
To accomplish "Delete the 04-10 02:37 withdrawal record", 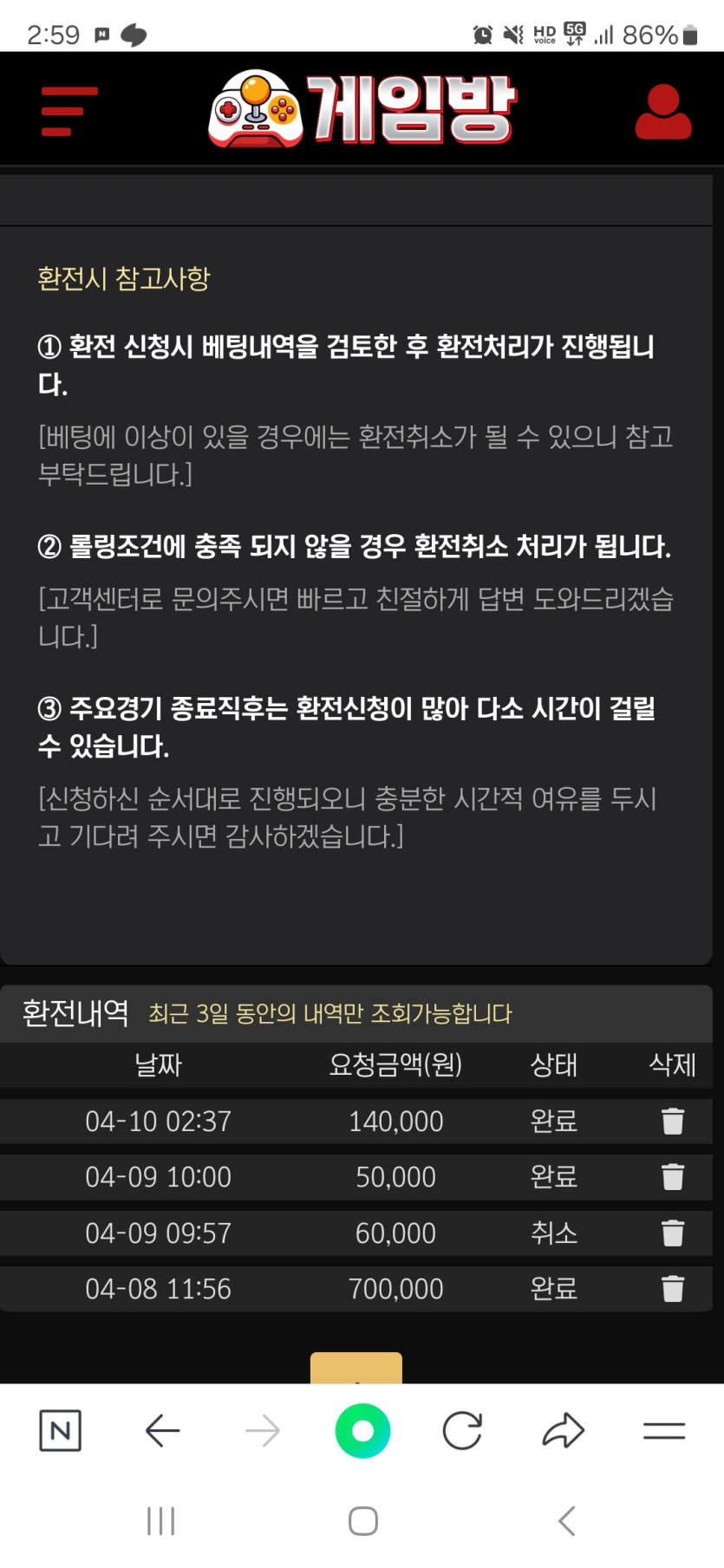I will tap(673, 1121).
